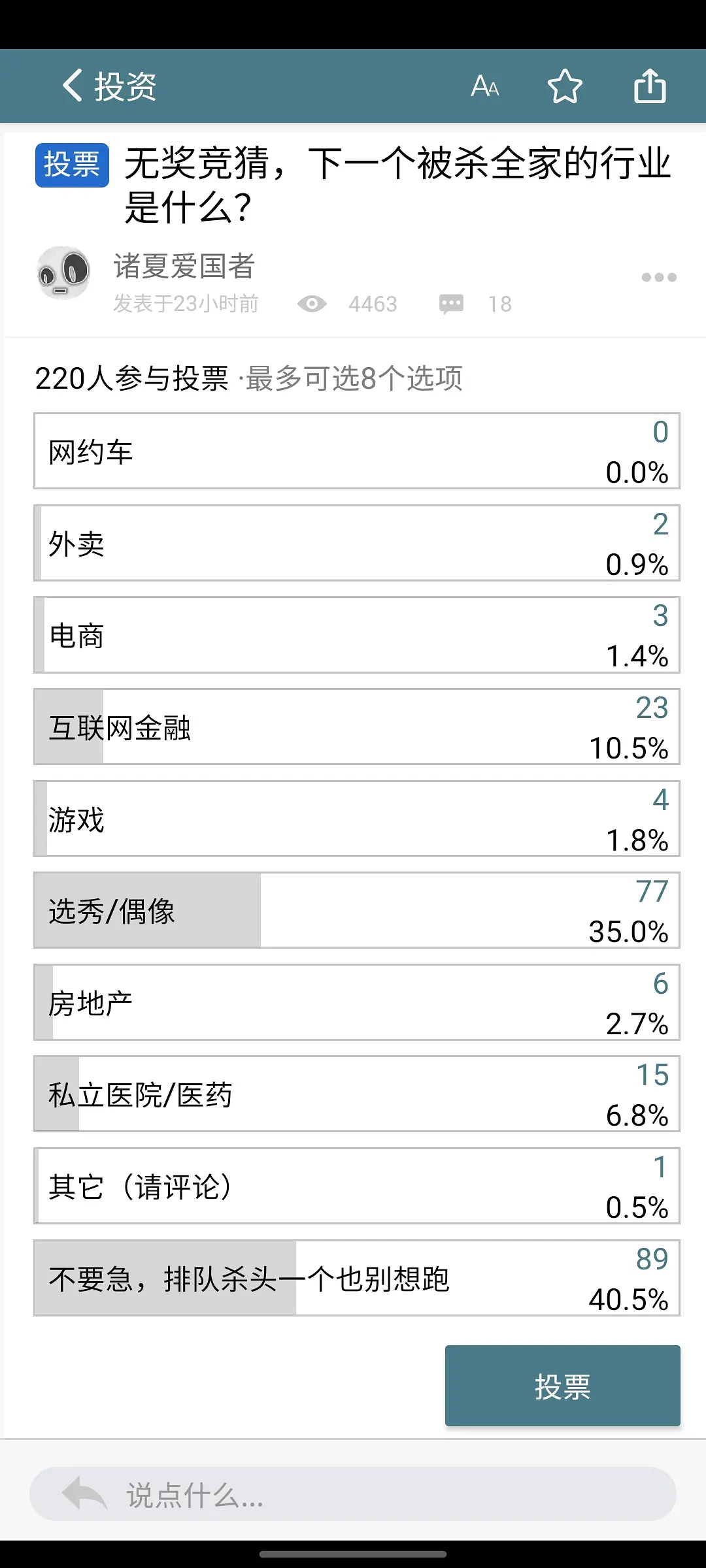Viewport: 706px width, 1568px height.
Task: Favorite this post with the star icon
Action: click(x=565, y=86)
